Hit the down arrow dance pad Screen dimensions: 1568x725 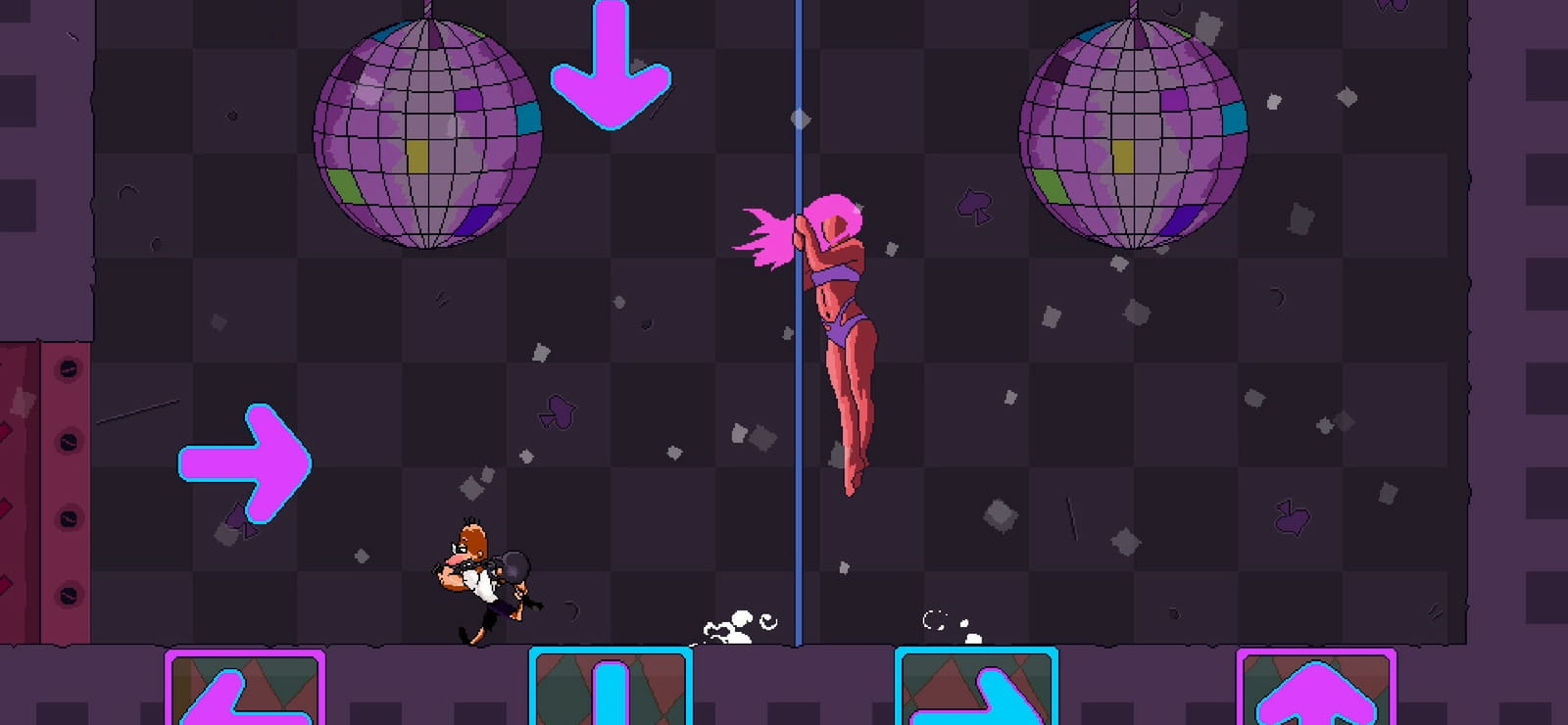(611, 686)
